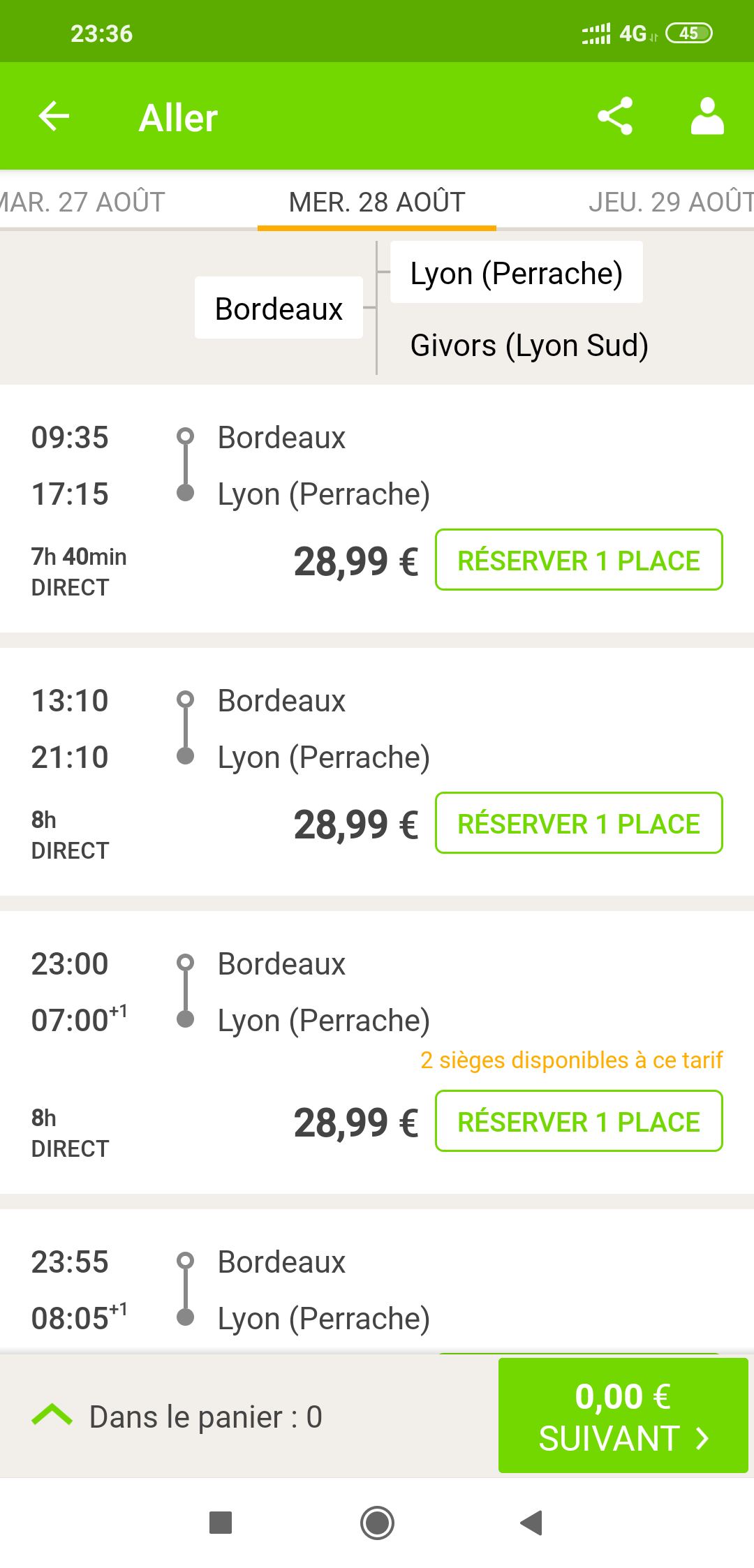The image size is (754, 1568).
Task: Select Givors (Lyon Sud) as the arrival stop
Action: pyautogui.click(x=529, y=345)
